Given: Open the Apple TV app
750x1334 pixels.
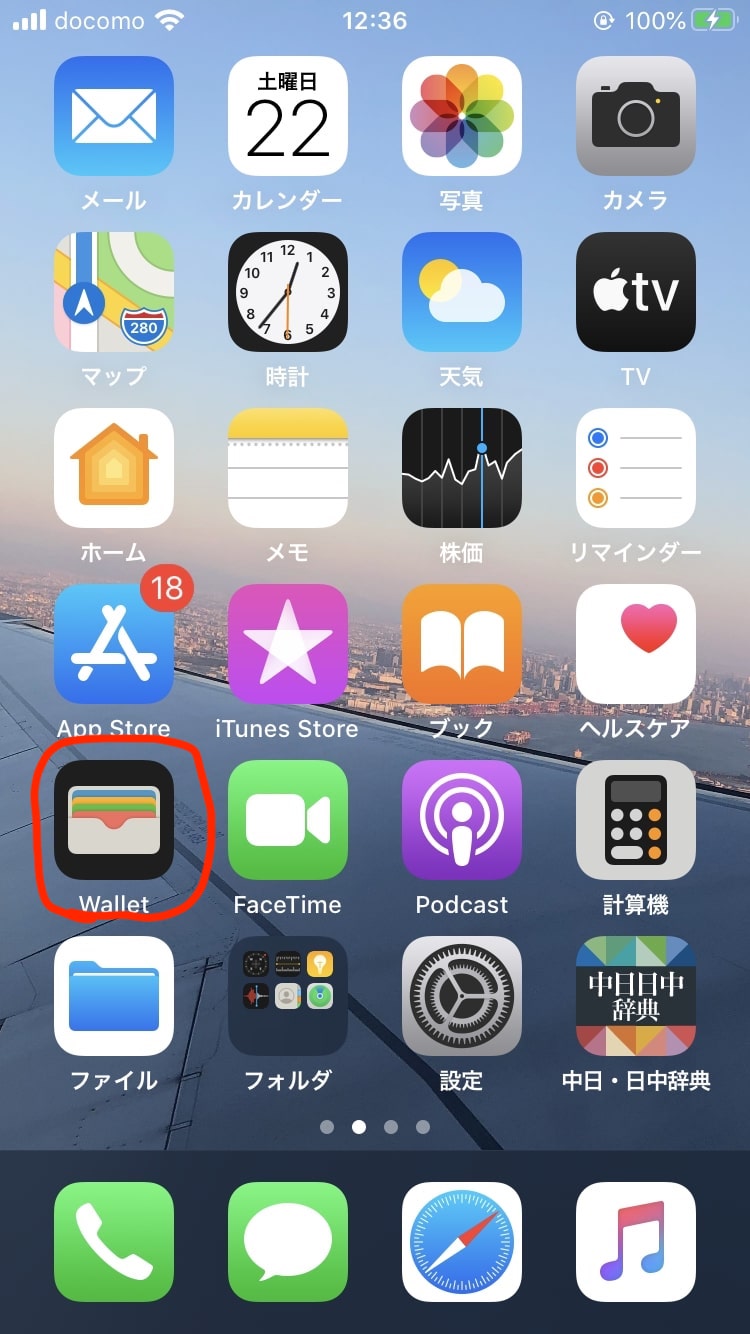Looking at the screenshot, I should coord(636,292).
